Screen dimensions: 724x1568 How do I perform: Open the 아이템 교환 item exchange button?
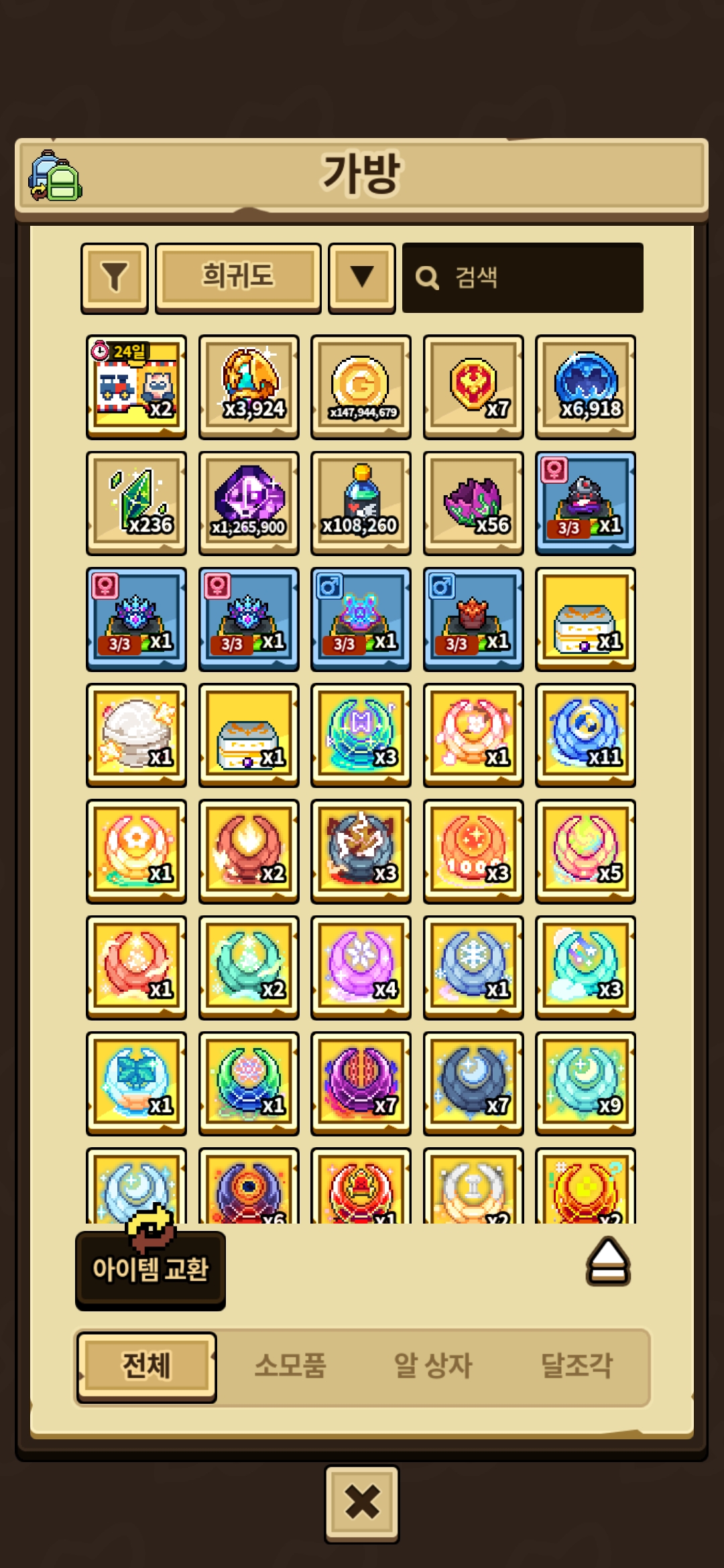pos(151,1269)
